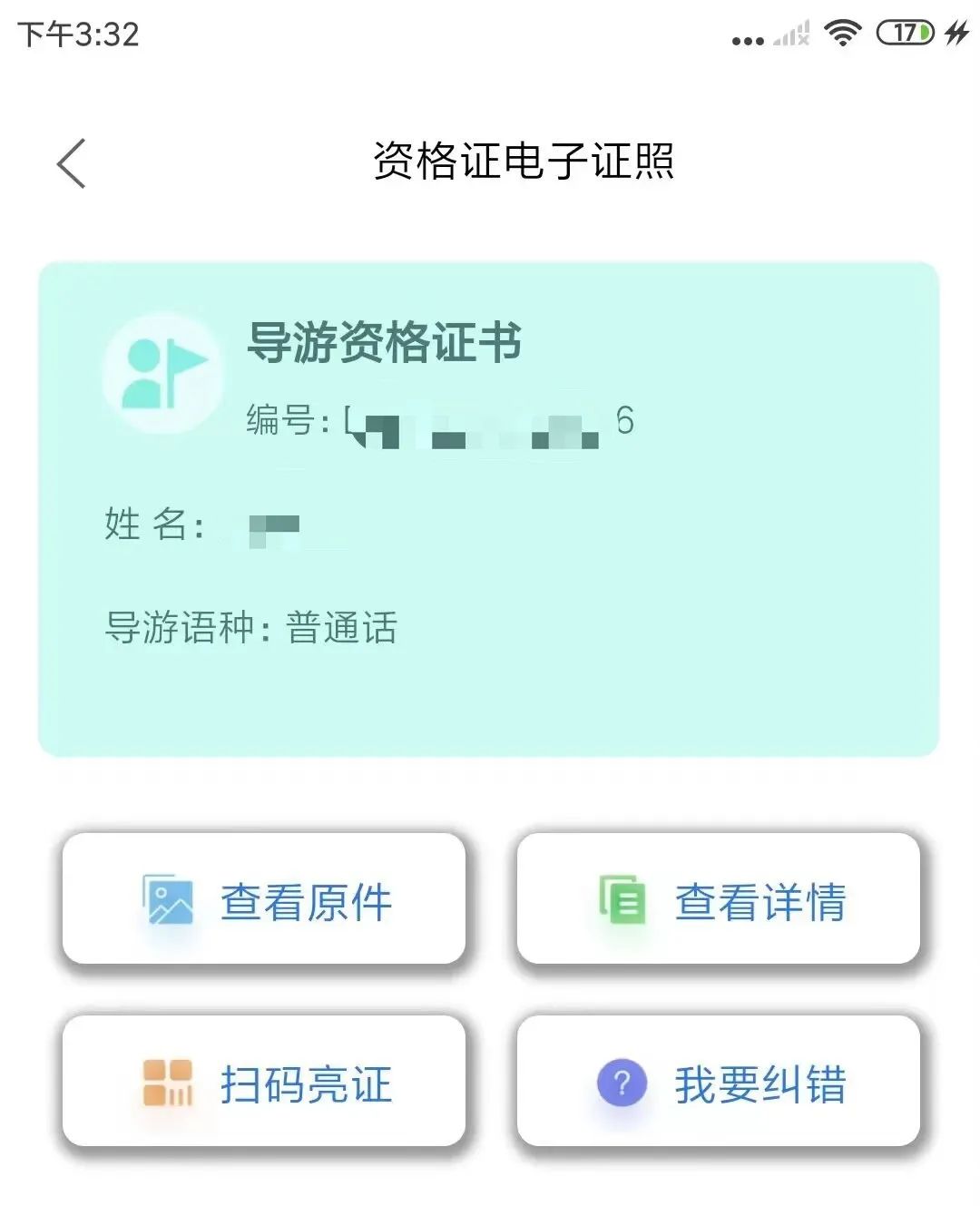The width and height of the screenshot is (980, 1206).
Task: Select 扫码亮证 to show certificate by scan
Action: [x=264, y=1082]
